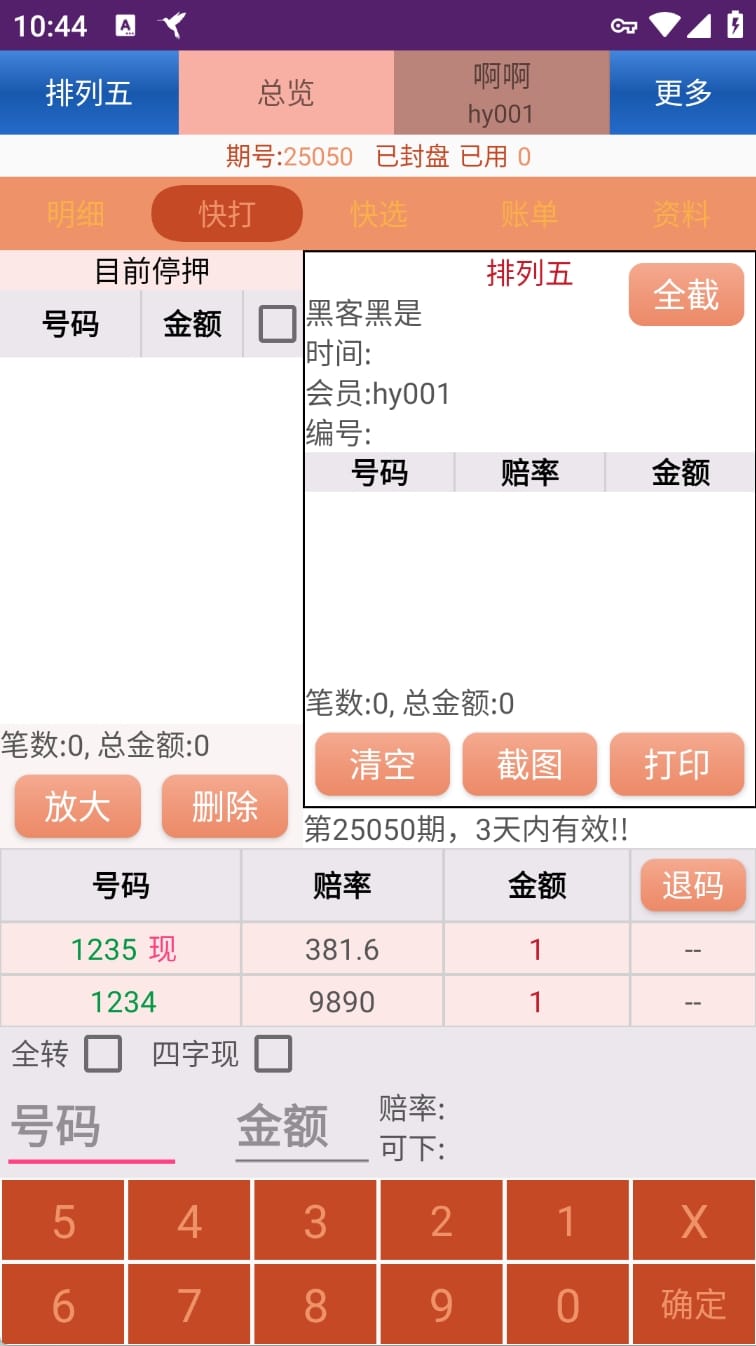Tap the 放大 button
The image size is (756, 1346).
77,807
